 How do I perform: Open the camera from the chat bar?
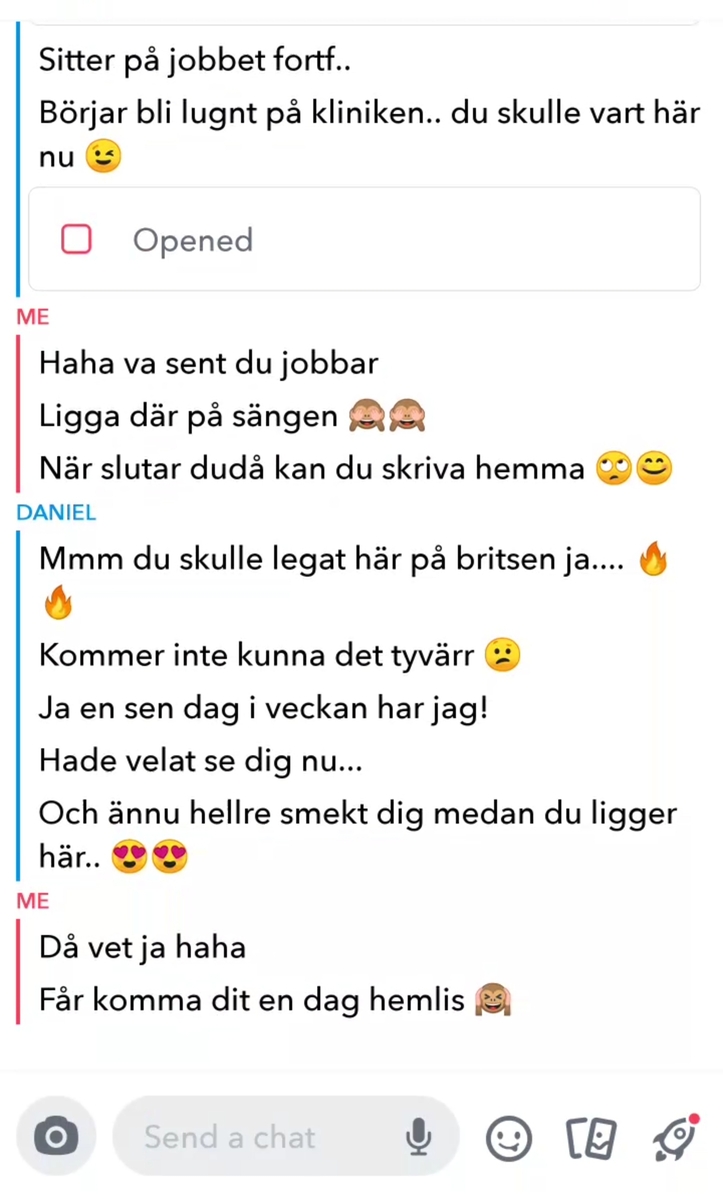tap(56, 1136)
